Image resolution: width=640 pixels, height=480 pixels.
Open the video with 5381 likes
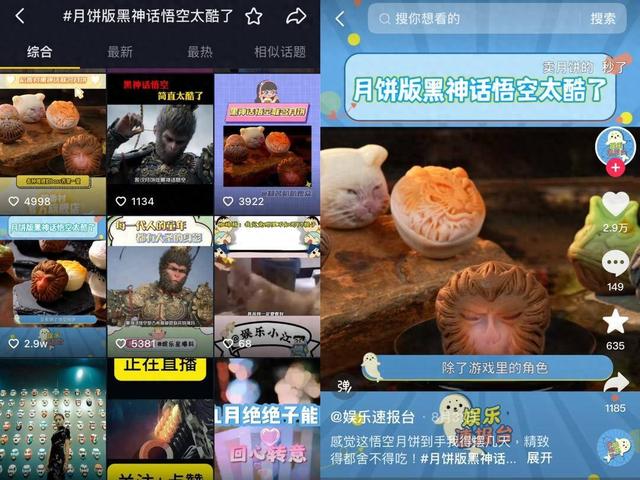pyautogui.click(x=160, y=285)
